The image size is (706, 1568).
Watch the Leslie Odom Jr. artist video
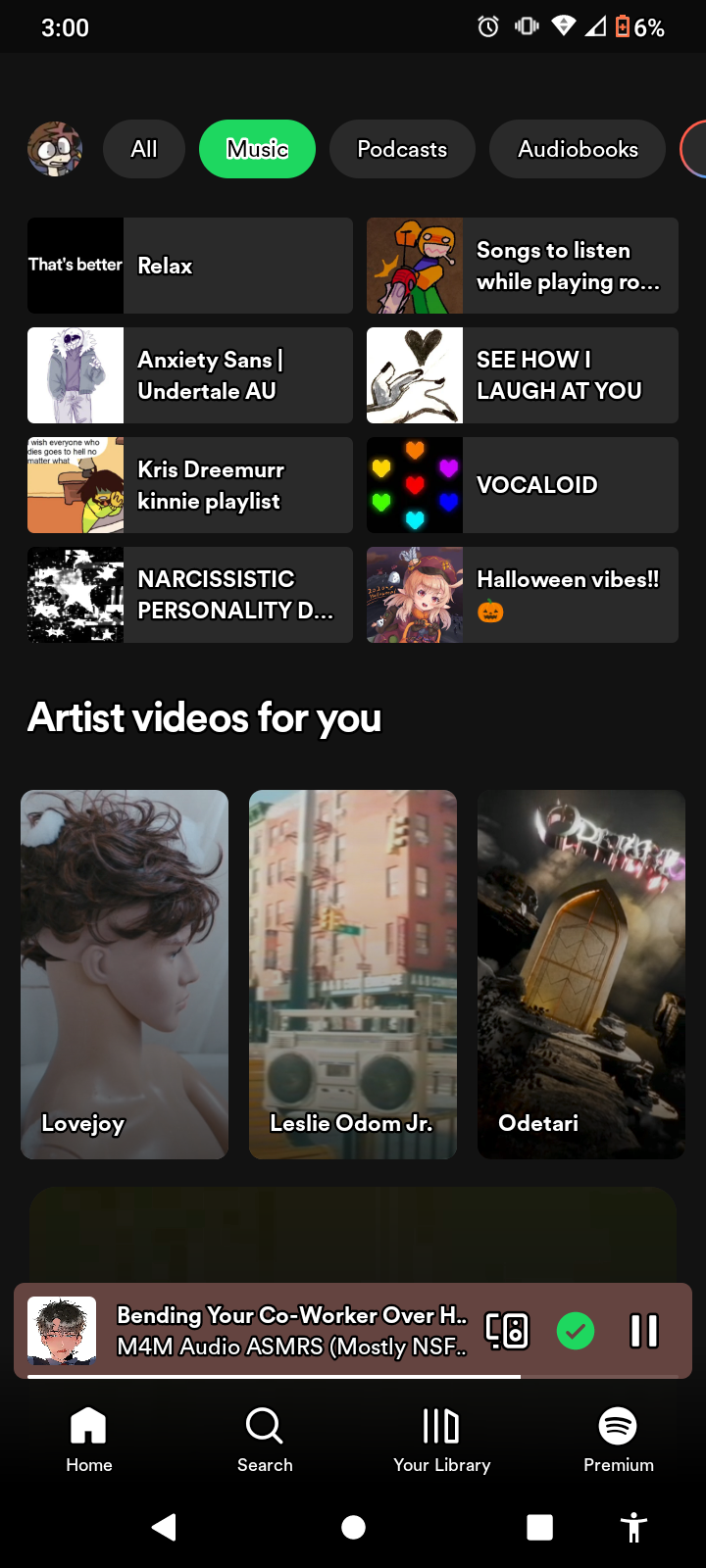[x=353, y=974]
